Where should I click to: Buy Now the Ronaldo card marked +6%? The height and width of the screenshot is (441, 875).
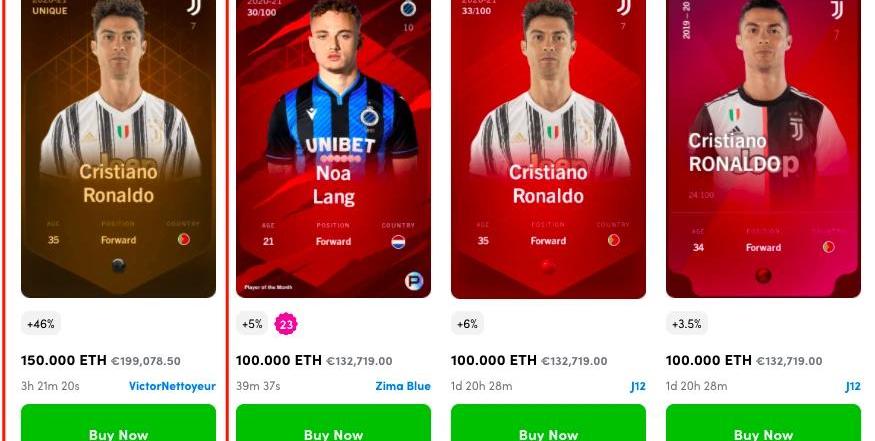click(548, 428)
